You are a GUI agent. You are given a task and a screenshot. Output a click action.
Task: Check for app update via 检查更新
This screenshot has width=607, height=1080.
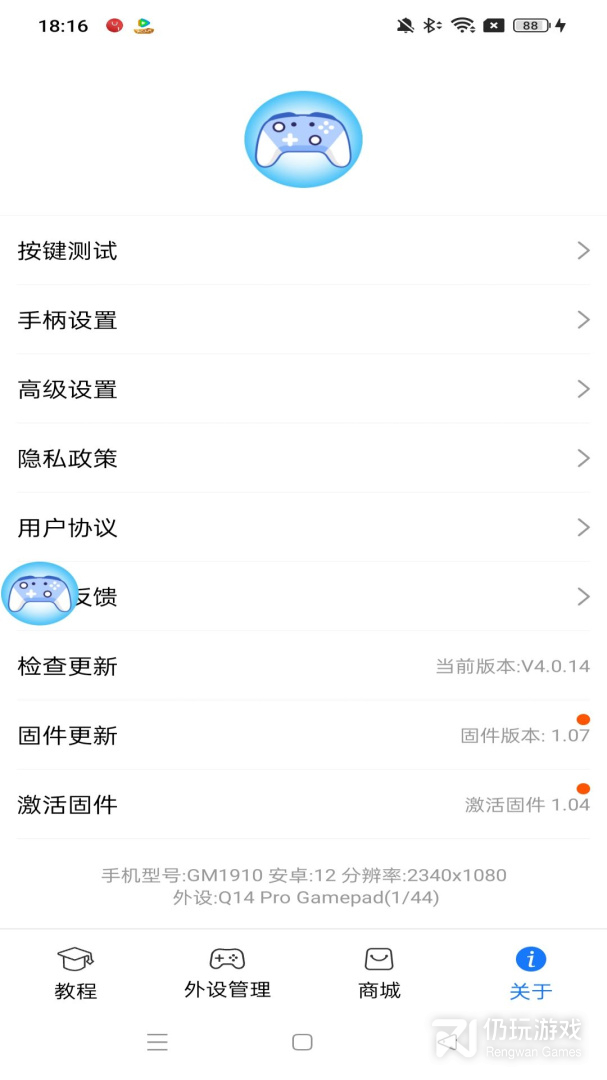tap(300, 666)
